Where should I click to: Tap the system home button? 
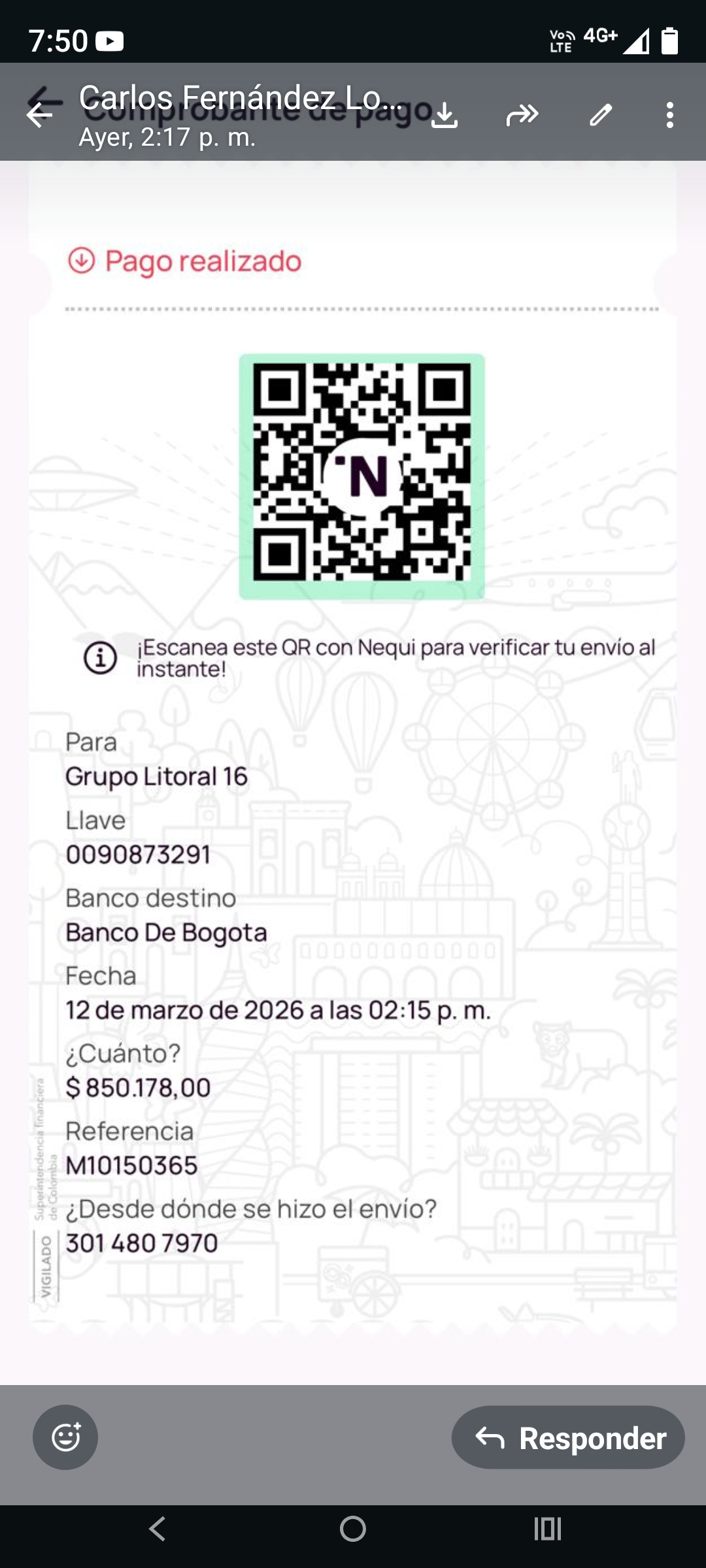click(353, 1529)
